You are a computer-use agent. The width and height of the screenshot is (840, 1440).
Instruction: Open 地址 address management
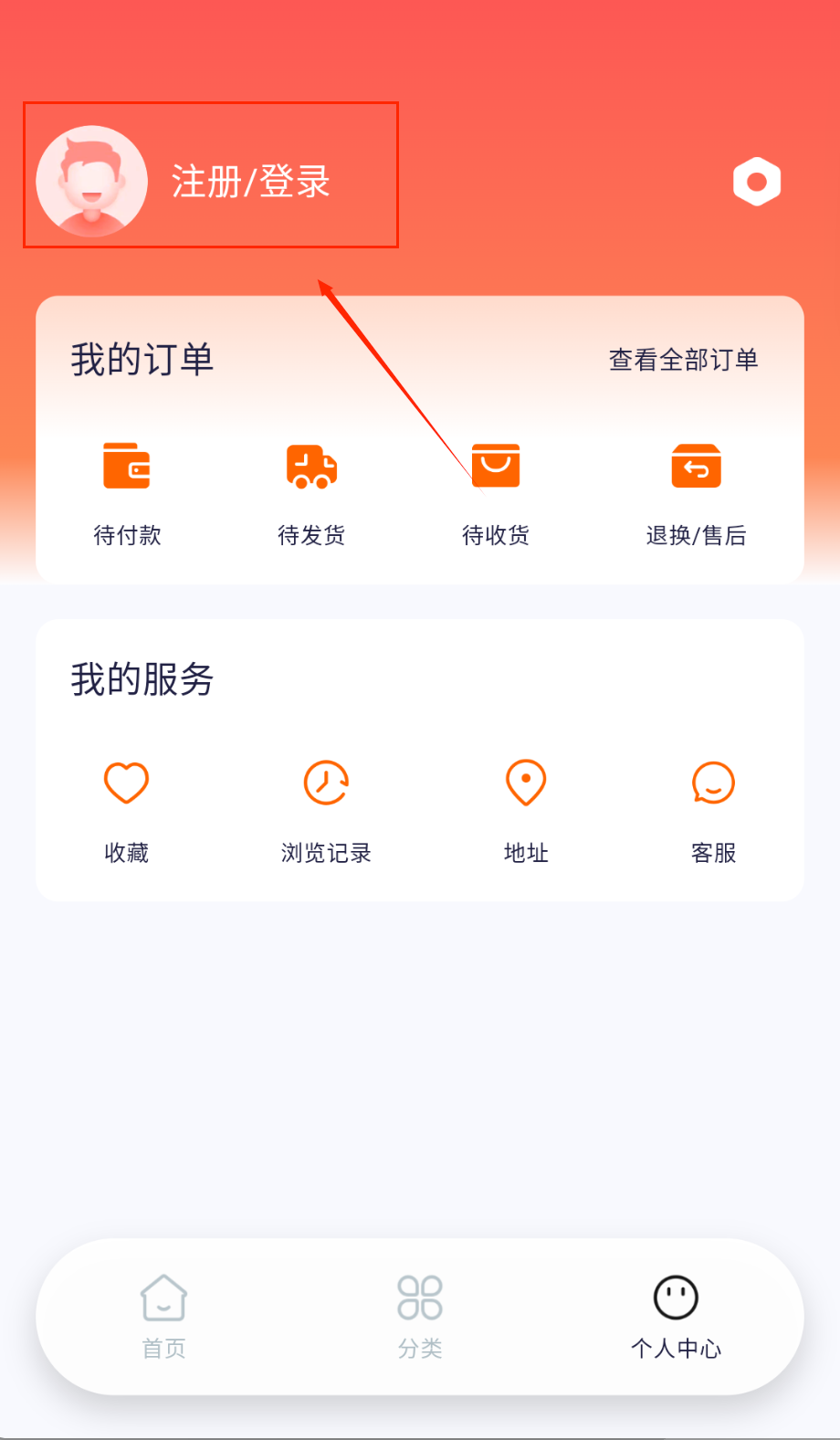point(526,810)
